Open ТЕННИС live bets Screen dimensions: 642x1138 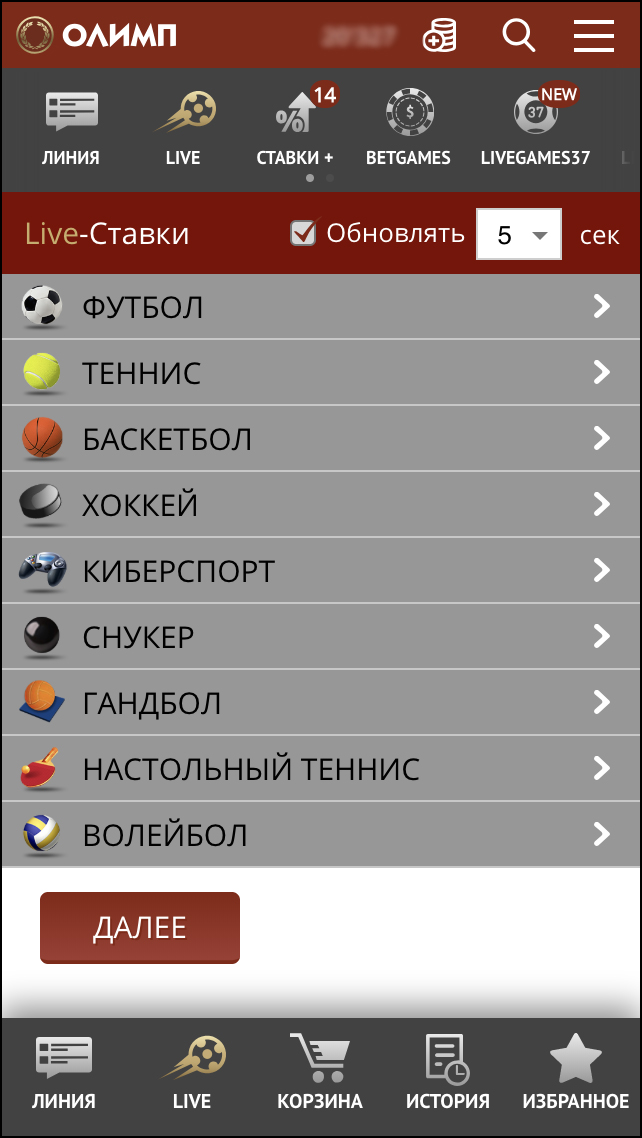320,373
